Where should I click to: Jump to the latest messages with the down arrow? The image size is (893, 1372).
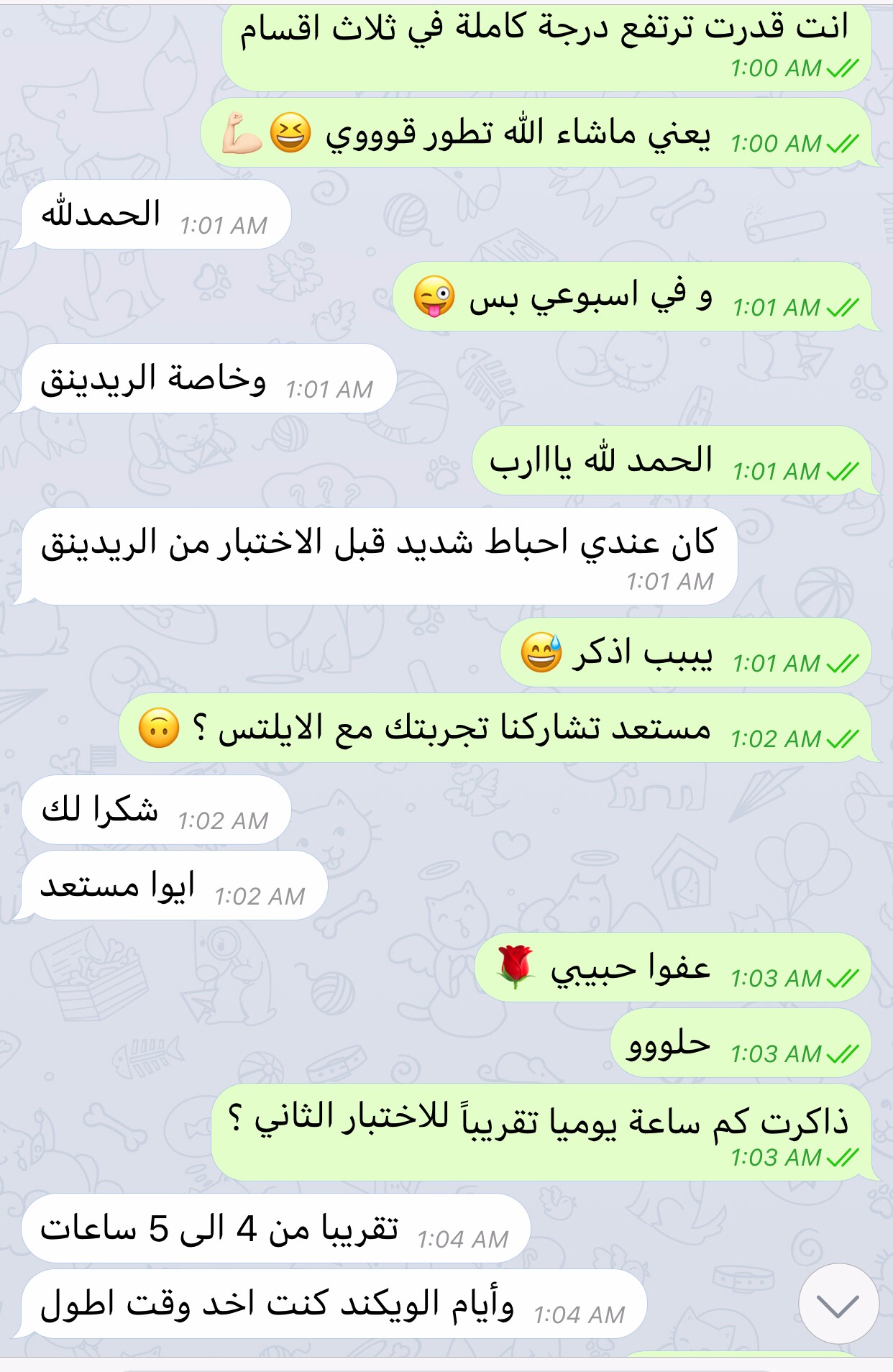pos(838,1304)
